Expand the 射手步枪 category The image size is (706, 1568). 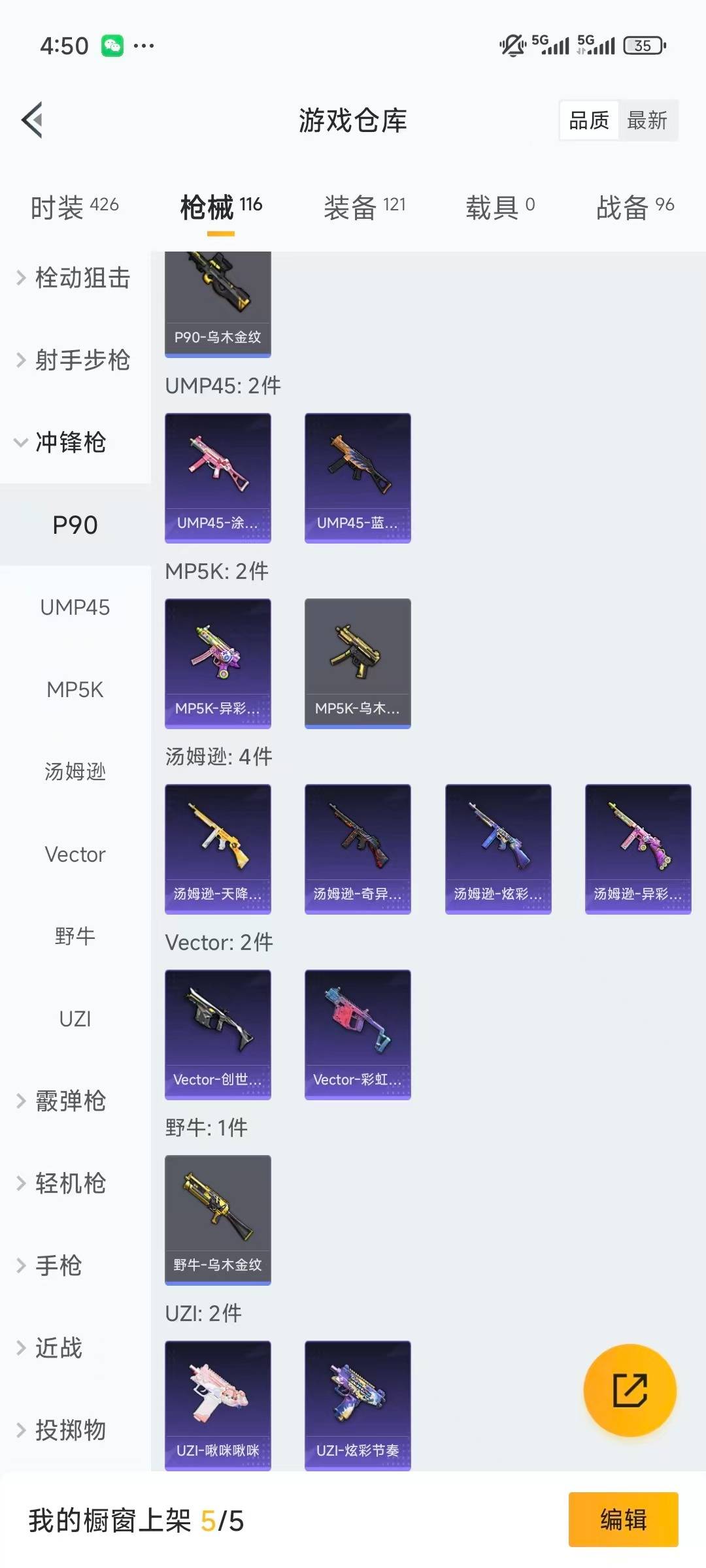point(74,360)
